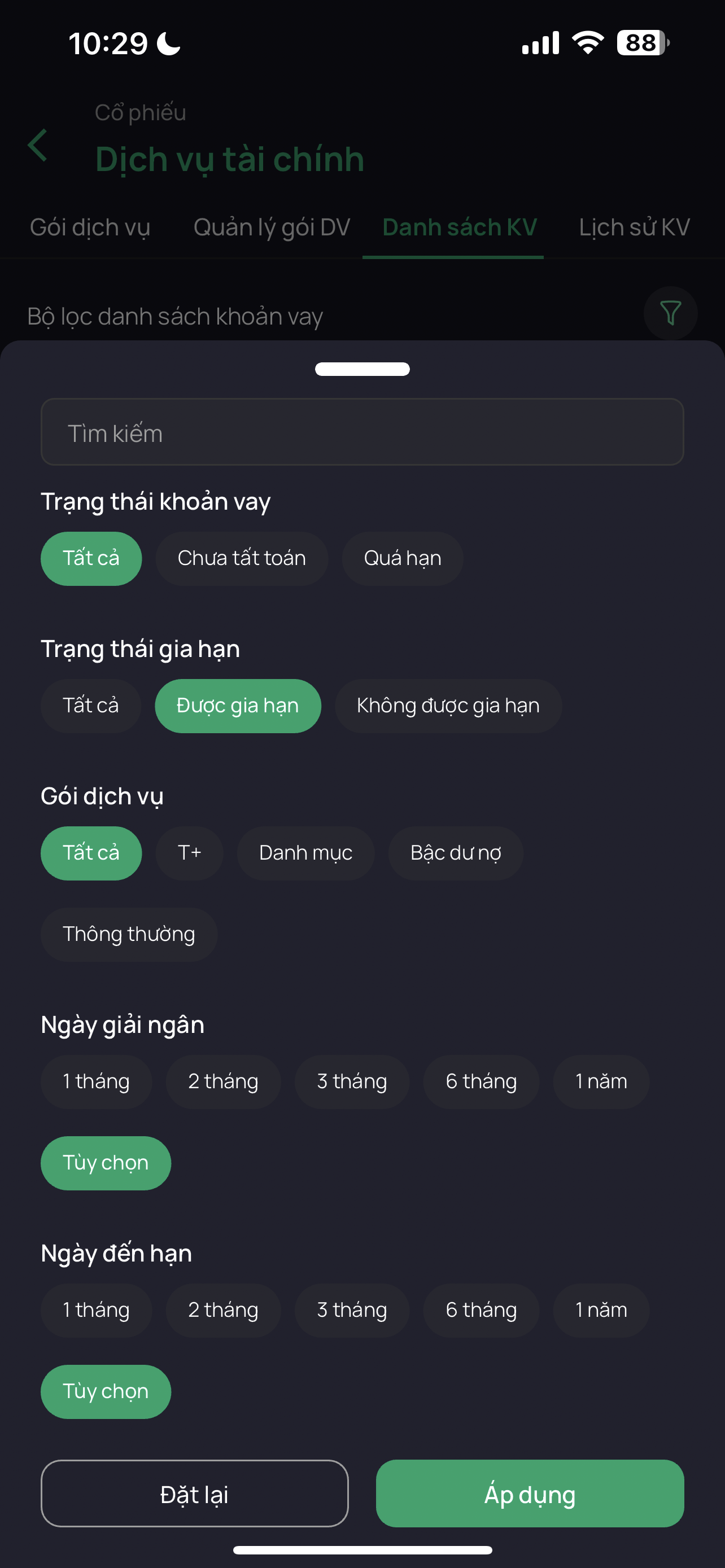
Task: Select 1 năm under Ngày giải ngân
Action: click(x=601, y=1081)
